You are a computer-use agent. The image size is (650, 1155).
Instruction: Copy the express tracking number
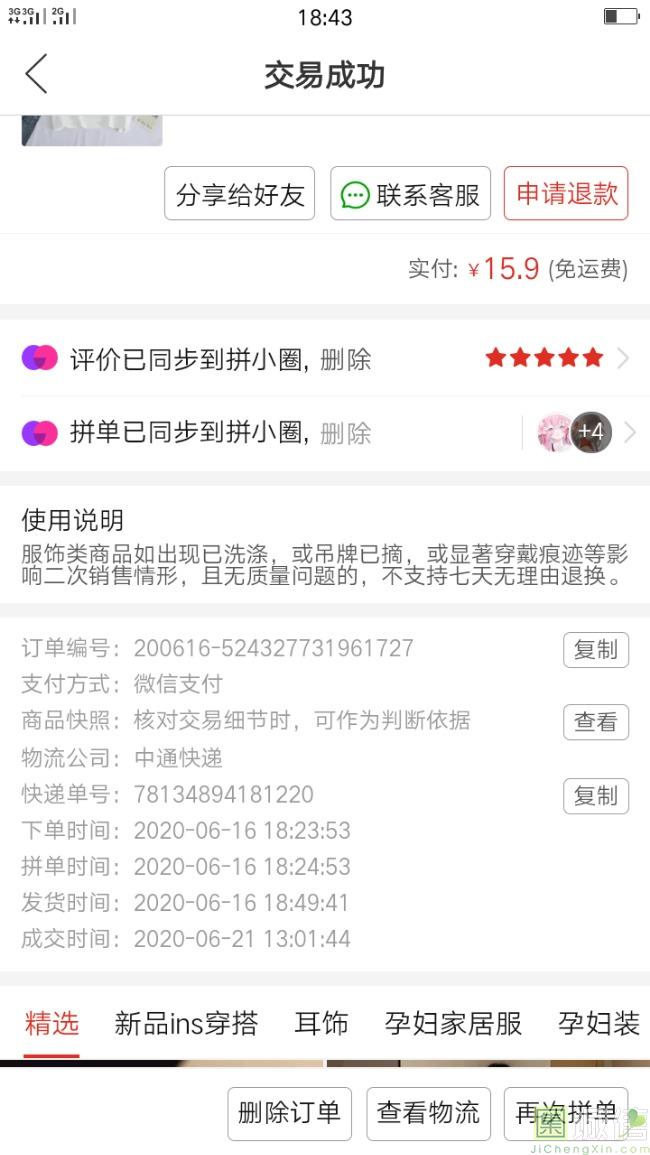point(595,796)
